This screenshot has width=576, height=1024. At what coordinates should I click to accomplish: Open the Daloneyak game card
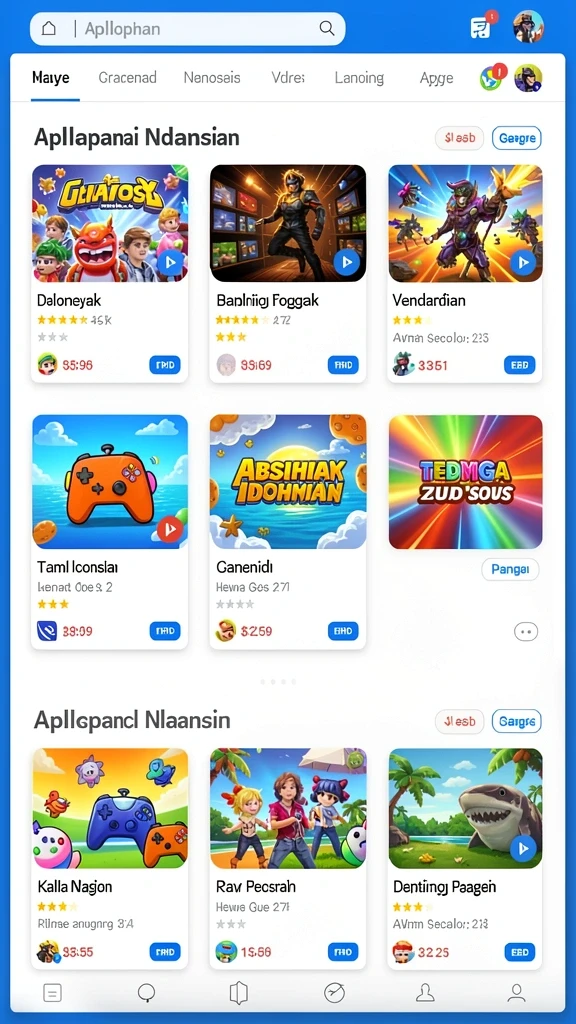click(110, 273)
